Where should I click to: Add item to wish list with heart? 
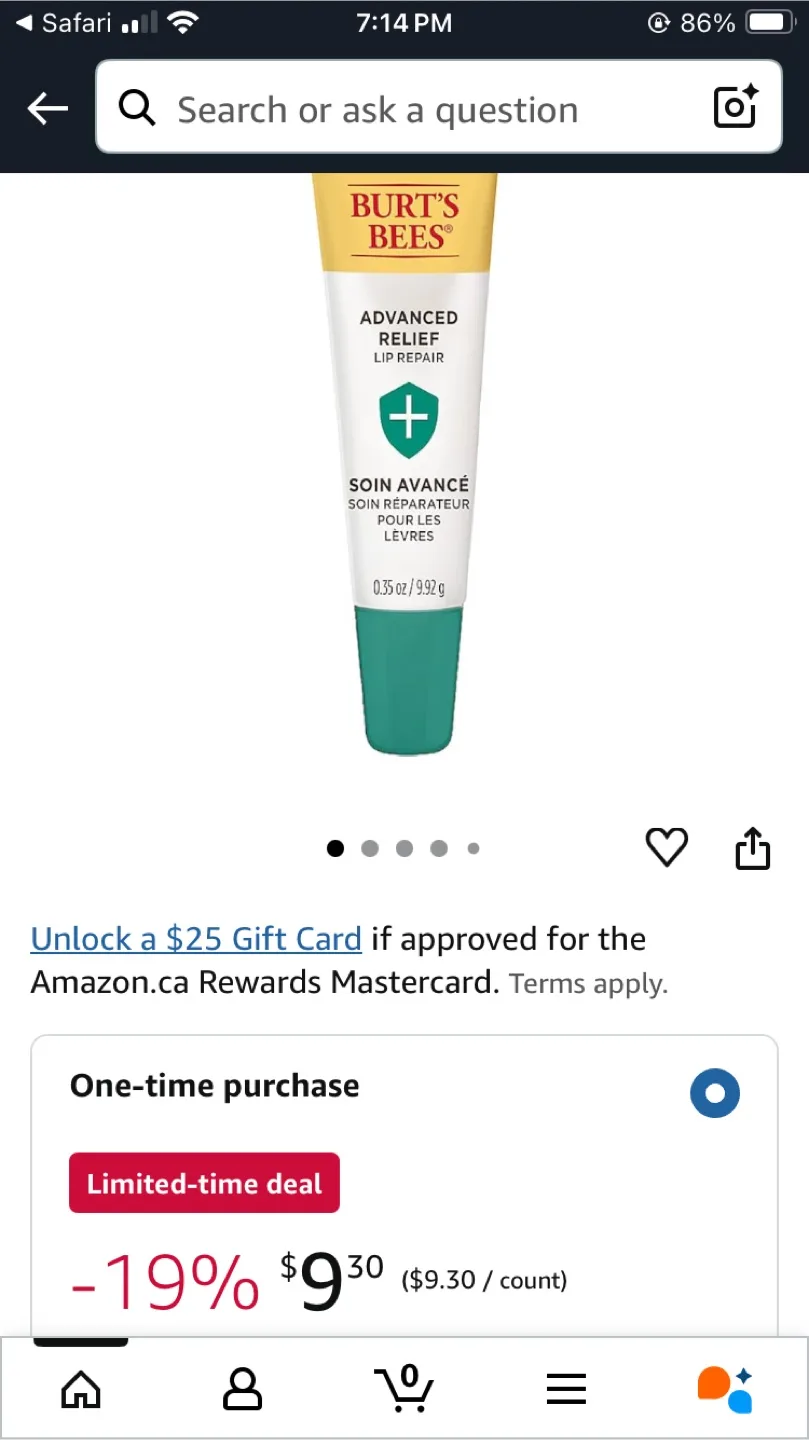(x=666, y=848)
